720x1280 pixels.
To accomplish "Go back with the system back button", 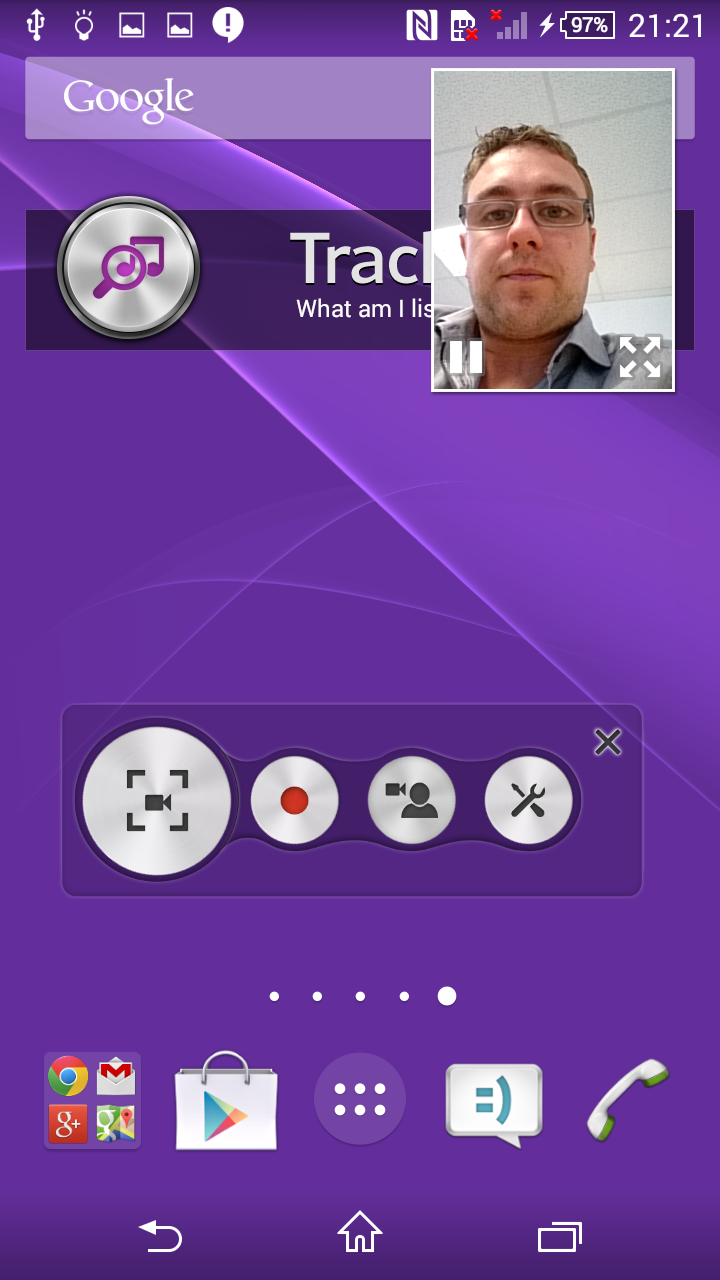I will [160, 1236].
